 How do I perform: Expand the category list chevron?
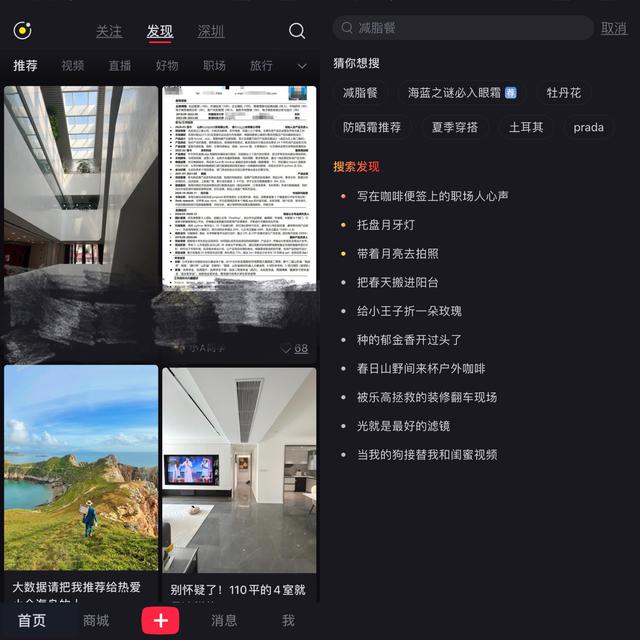[302, 66]
